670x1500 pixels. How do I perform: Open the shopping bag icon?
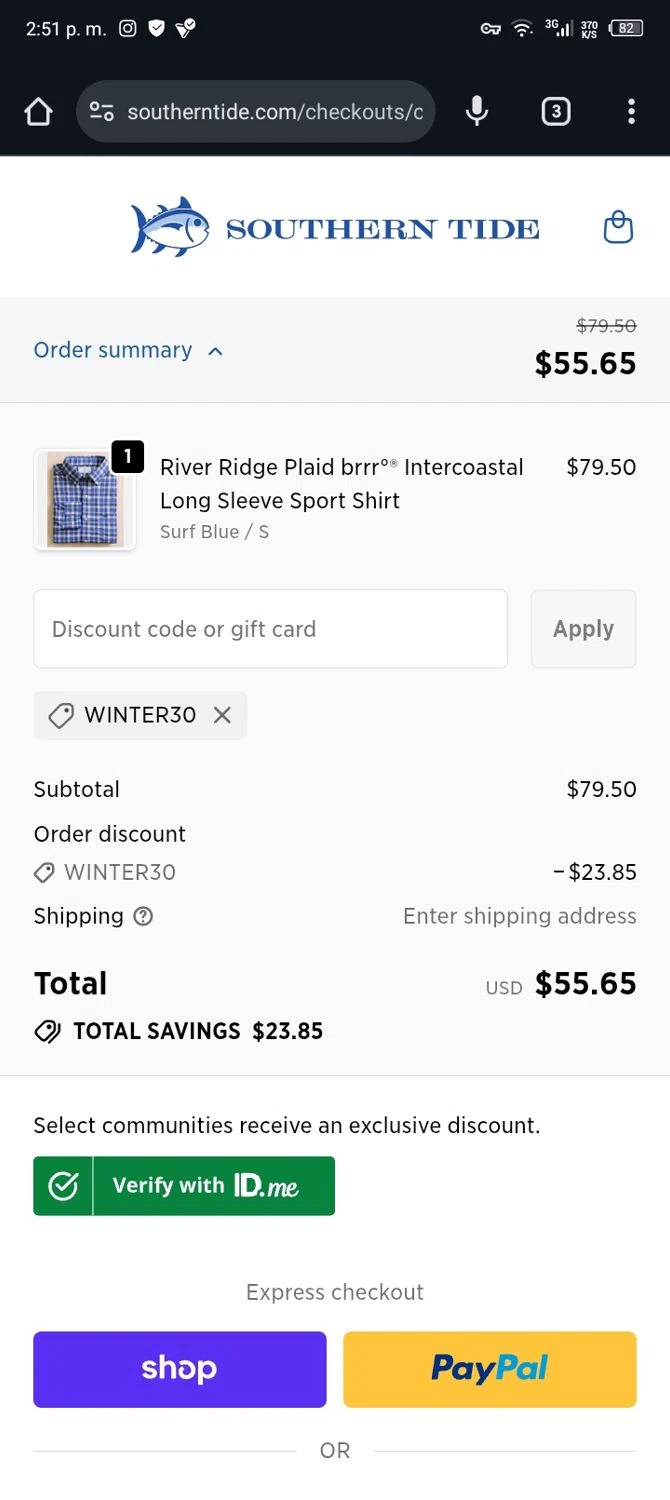click(x=618, y=228)
